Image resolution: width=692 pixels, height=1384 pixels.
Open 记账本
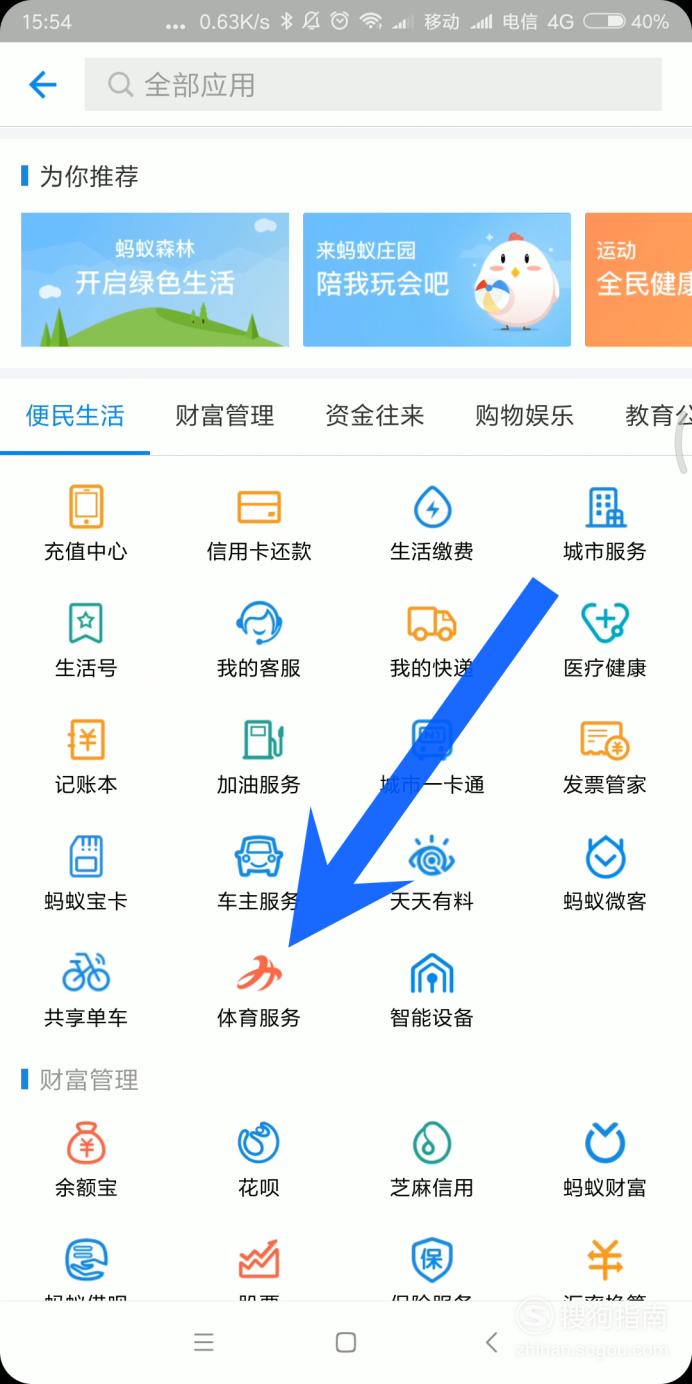pos(86,757)
